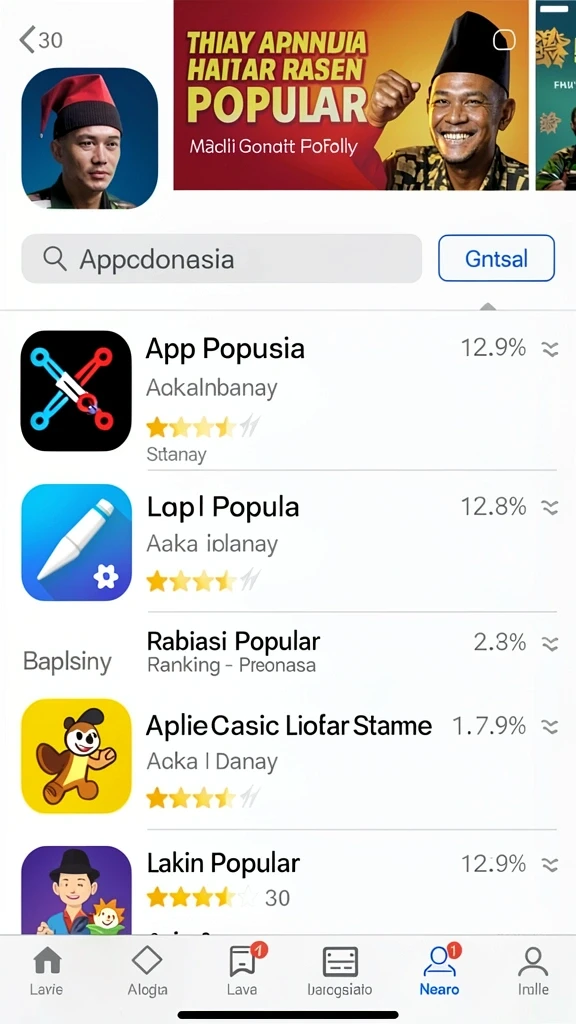Expand the chevron beside 1.7.9%
This screenshot has height=1024, width=576.
pyautogui.click(x=551, y=726)
